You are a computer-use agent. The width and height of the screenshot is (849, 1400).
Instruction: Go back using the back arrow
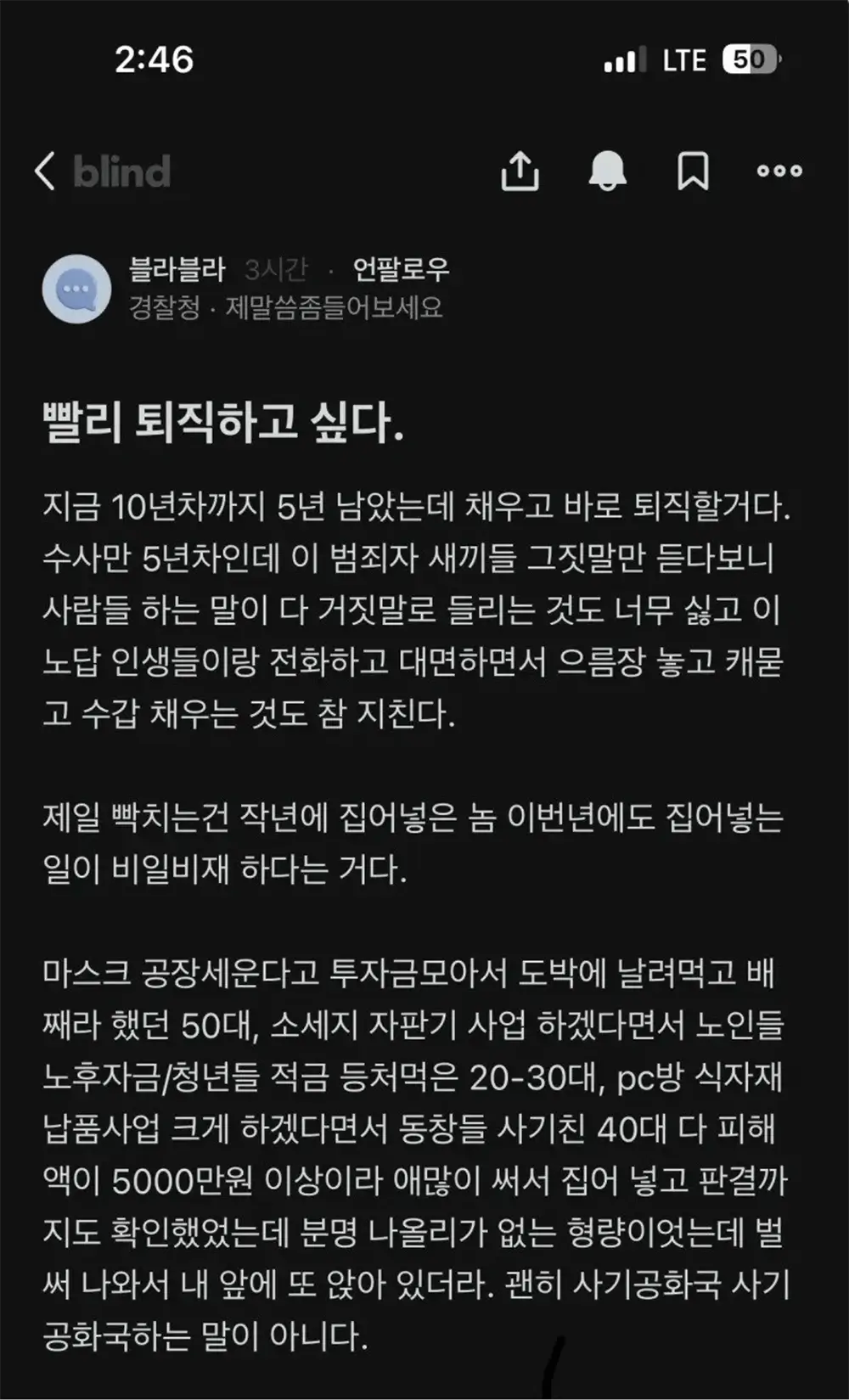46,171
